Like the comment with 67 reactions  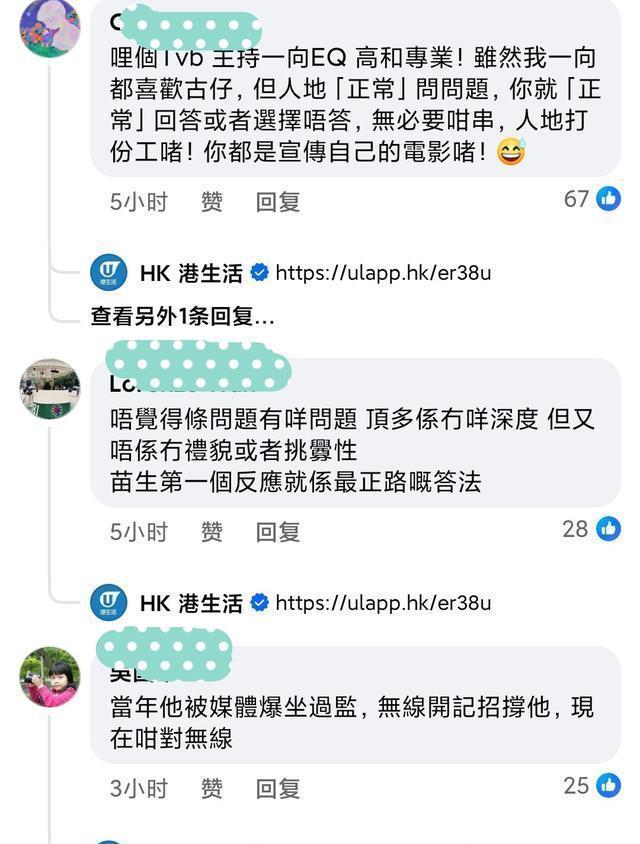point(212,202)
